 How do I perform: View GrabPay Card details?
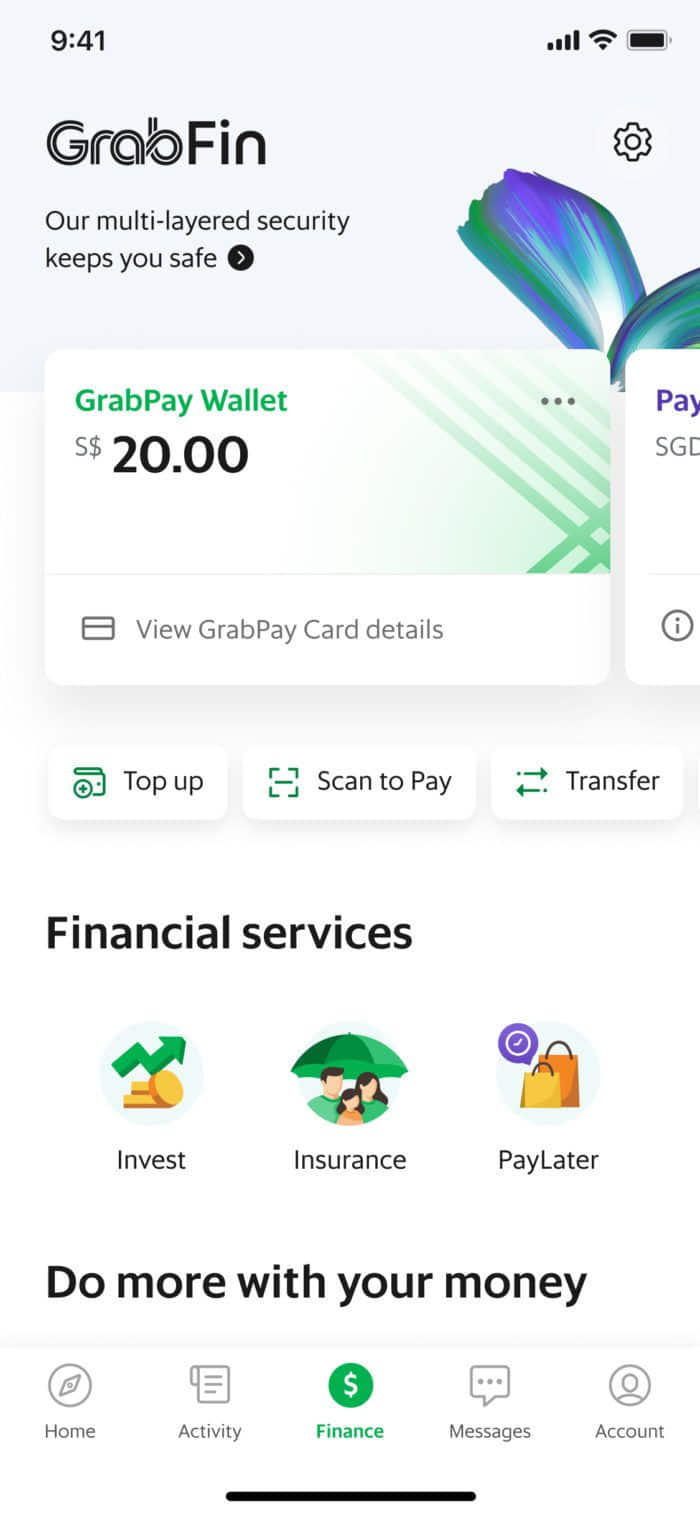point(290,629)
